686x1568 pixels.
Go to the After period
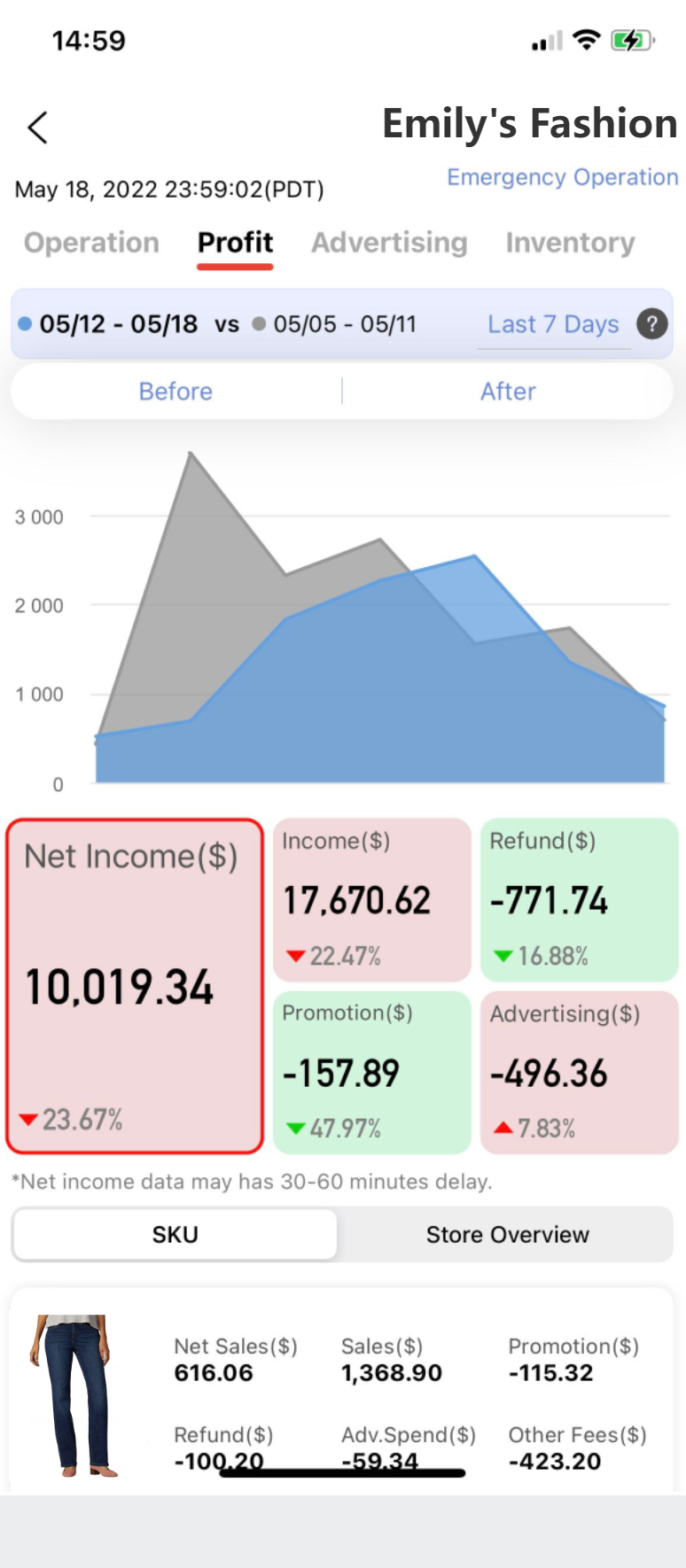(508, 392)
